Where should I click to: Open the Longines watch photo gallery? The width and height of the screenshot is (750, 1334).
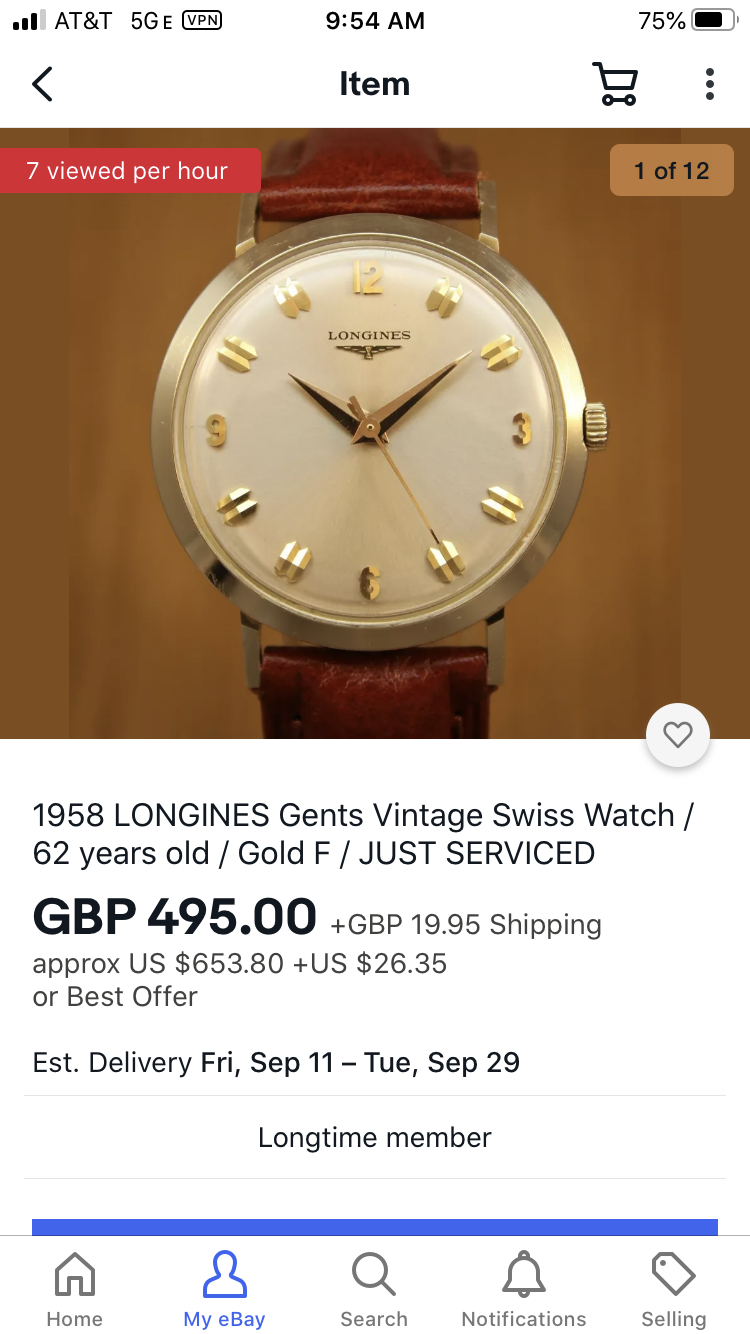click(x=375, y=432)
